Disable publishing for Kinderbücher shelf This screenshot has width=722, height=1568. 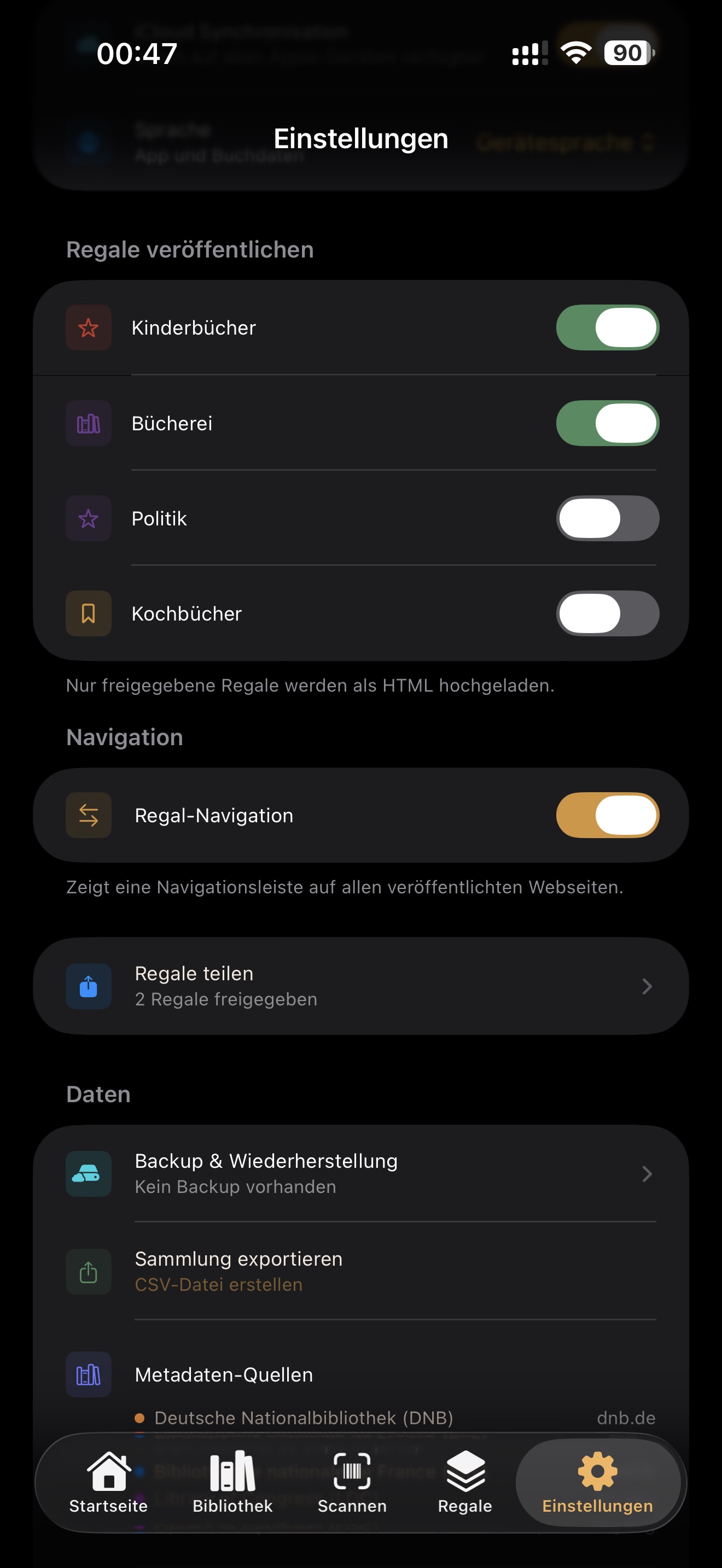click(607, 327)
